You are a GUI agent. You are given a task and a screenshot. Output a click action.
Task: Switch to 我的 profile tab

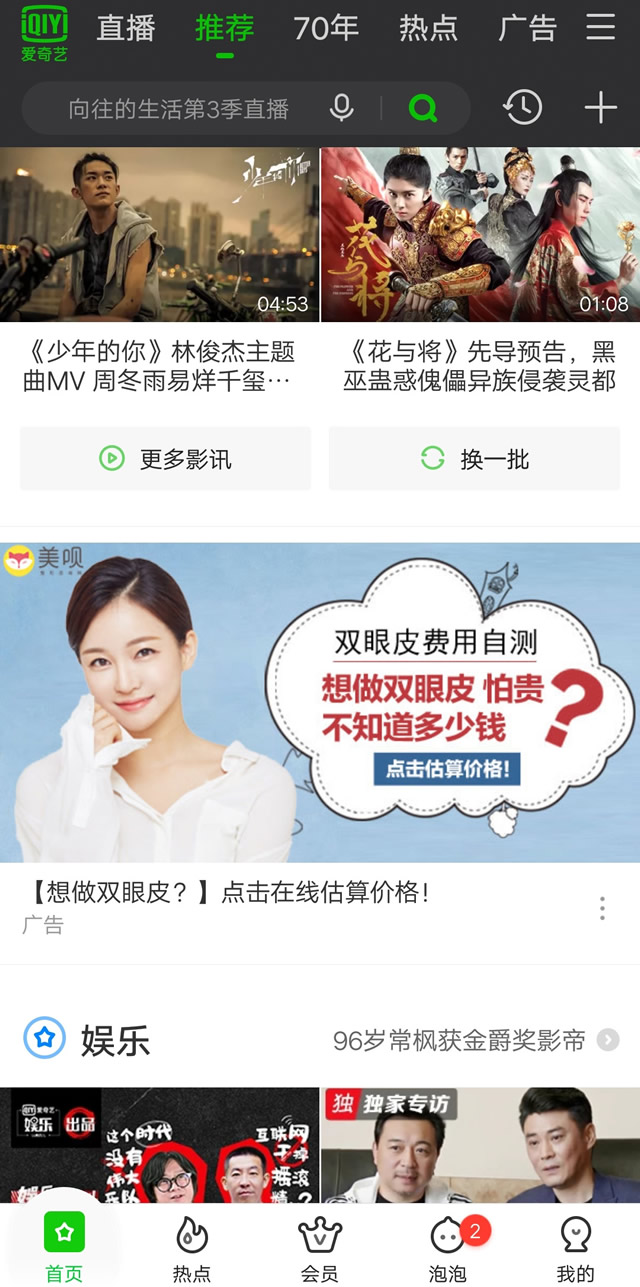[575, 1248]
